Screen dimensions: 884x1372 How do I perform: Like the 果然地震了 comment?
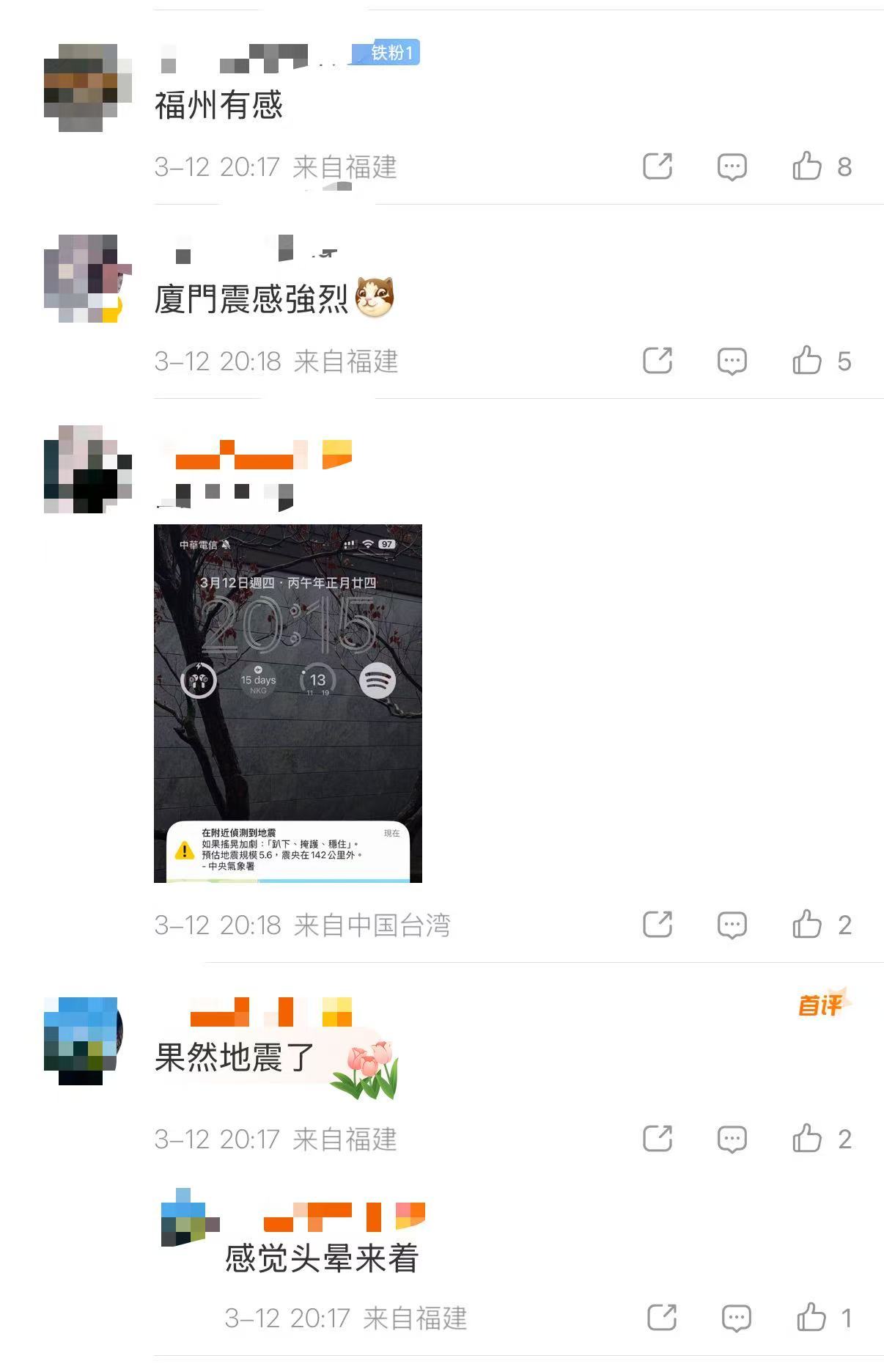tap(806, 1139)
